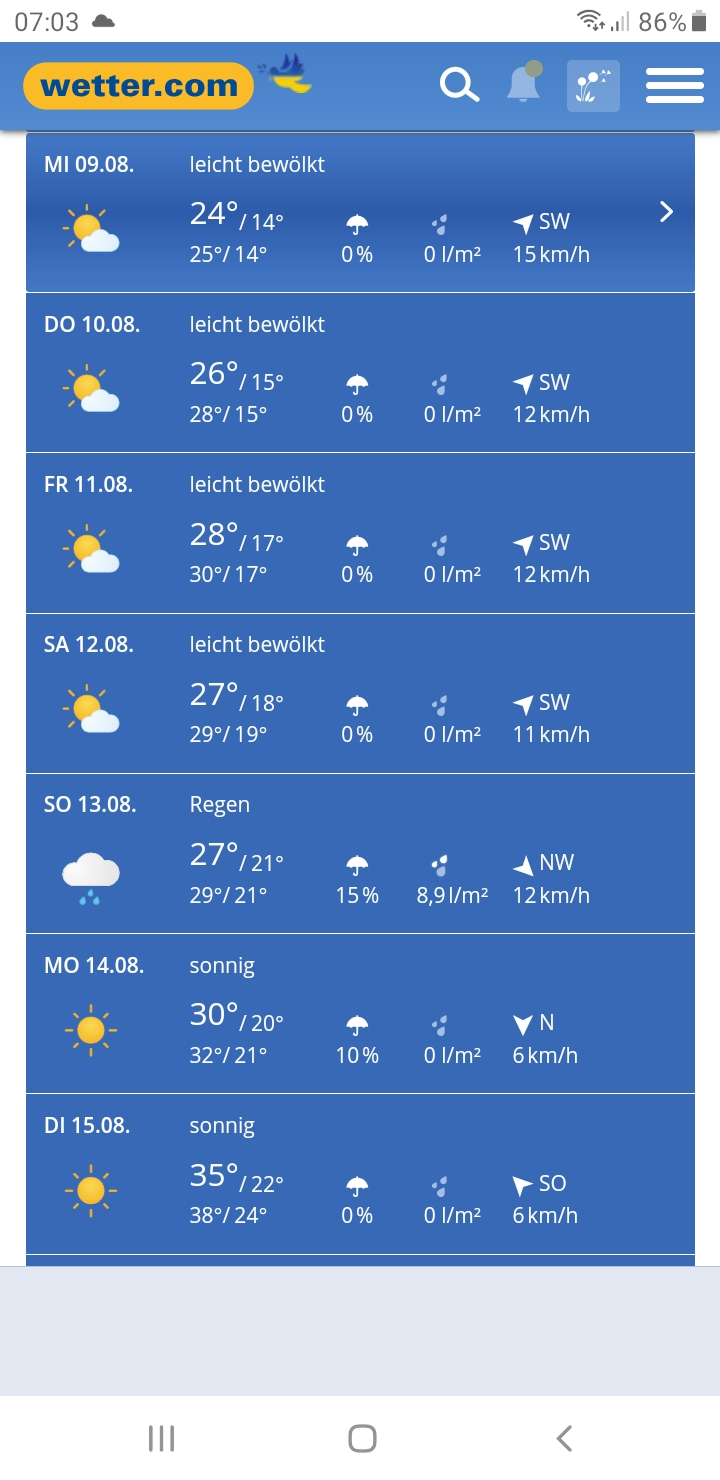Image resolution: width=720 pixels, height=1480 pixels.
Task: Expand the forecast for MI 09.08.
Action: tap(666, 212)
